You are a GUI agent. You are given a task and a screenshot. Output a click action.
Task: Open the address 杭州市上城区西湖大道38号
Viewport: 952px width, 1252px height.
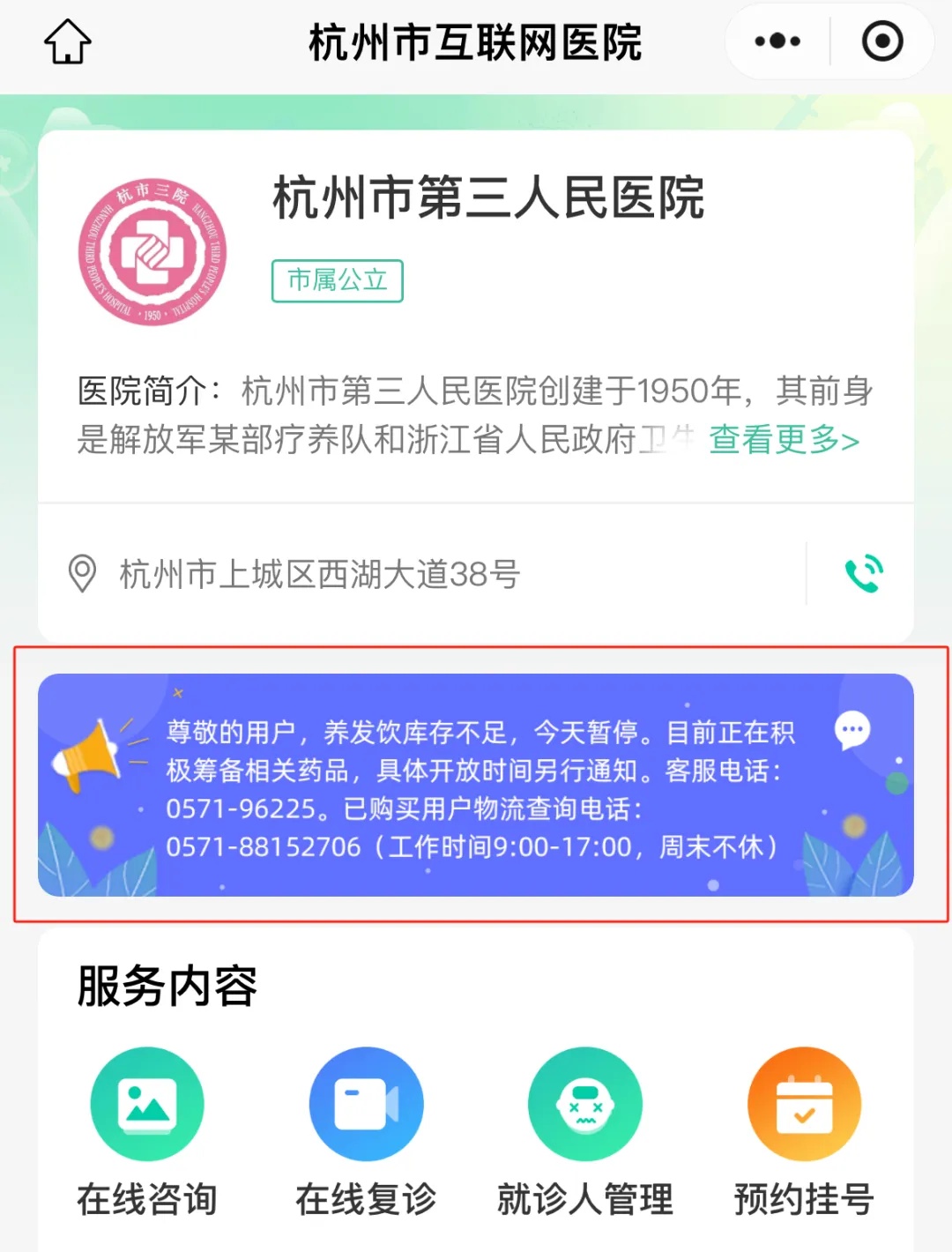(319, 574)
